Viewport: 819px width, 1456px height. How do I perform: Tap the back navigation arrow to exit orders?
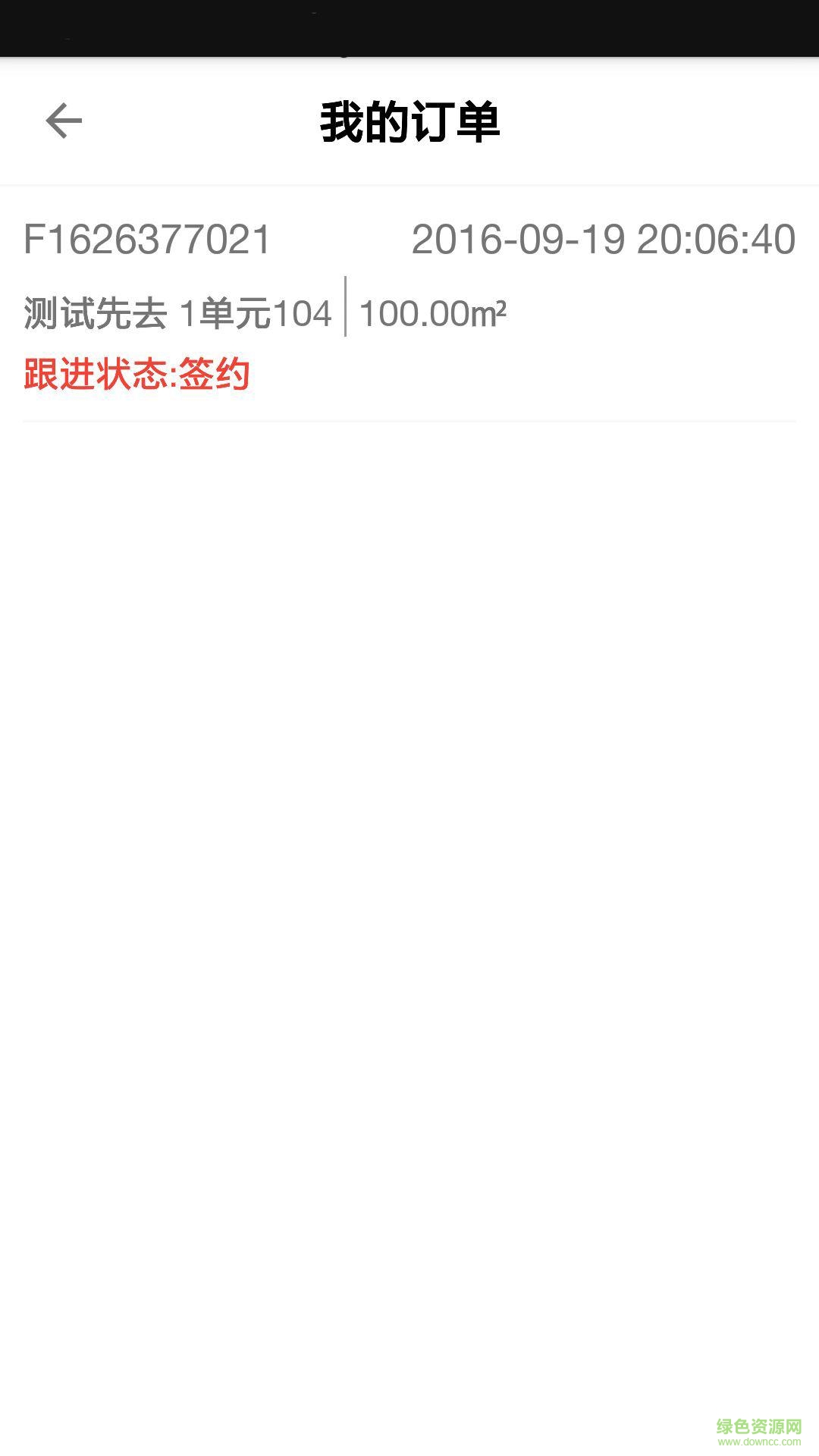click(63, 120)
